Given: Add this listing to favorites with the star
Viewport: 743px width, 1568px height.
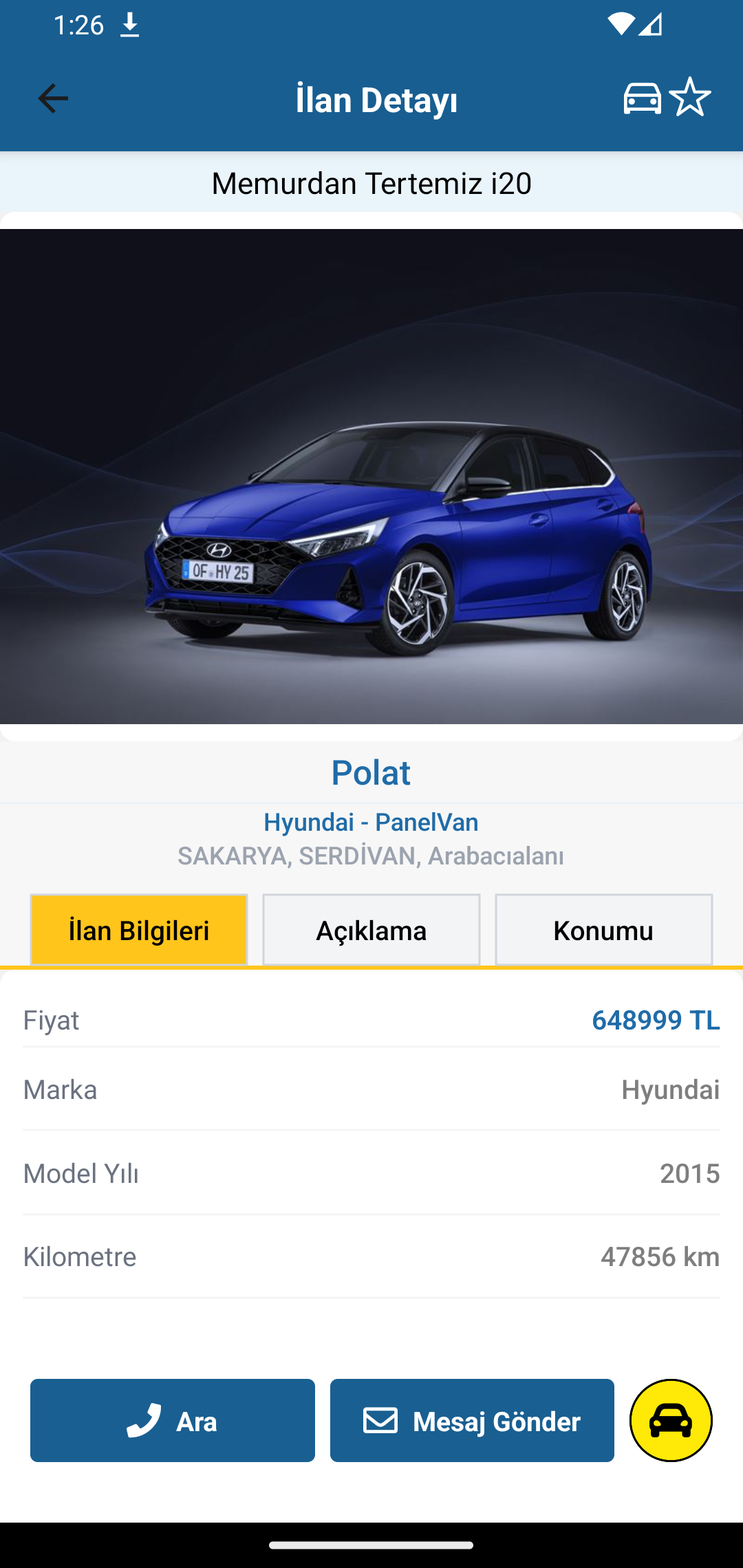Looking at the screenshot, I should tap(690, 98).
